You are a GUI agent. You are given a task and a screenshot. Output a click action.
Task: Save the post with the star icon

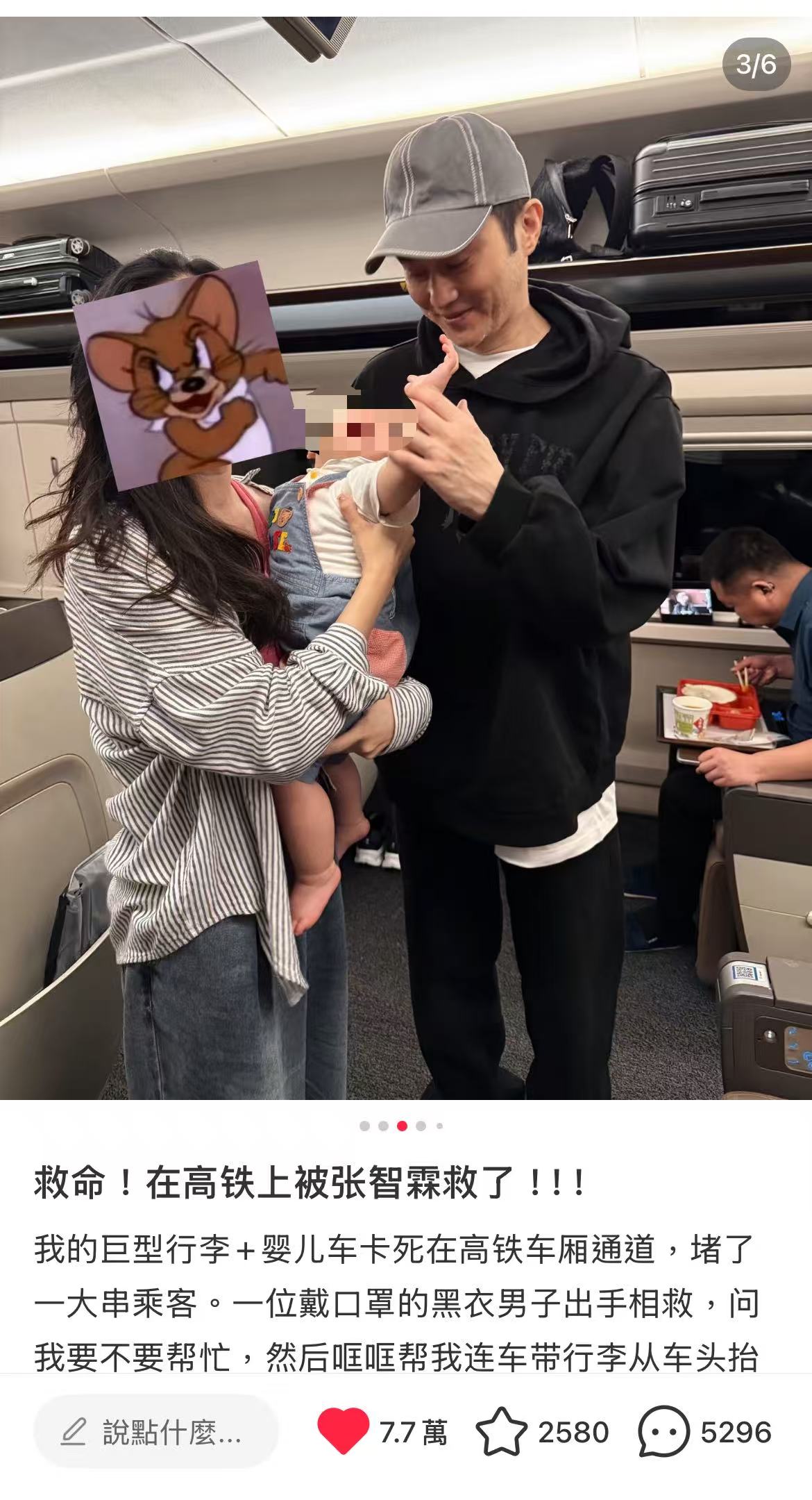coord(500,1432)
